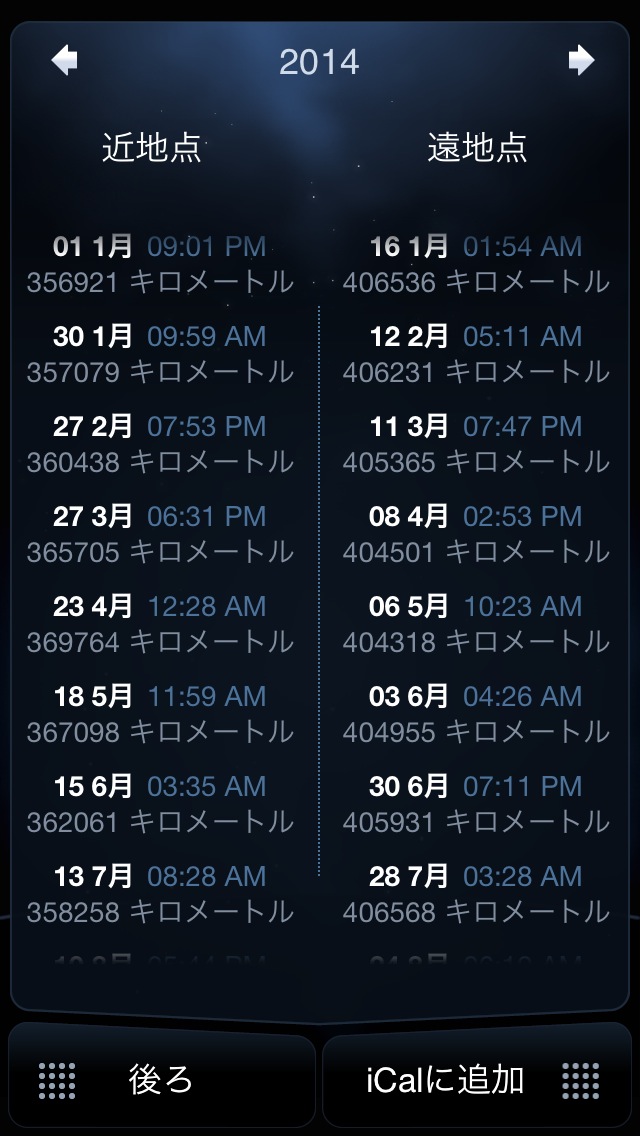The width and height of the screenshot is (640, 1136).
Task: Go to the next year with right arrow
Action: (x=580, y=61)
